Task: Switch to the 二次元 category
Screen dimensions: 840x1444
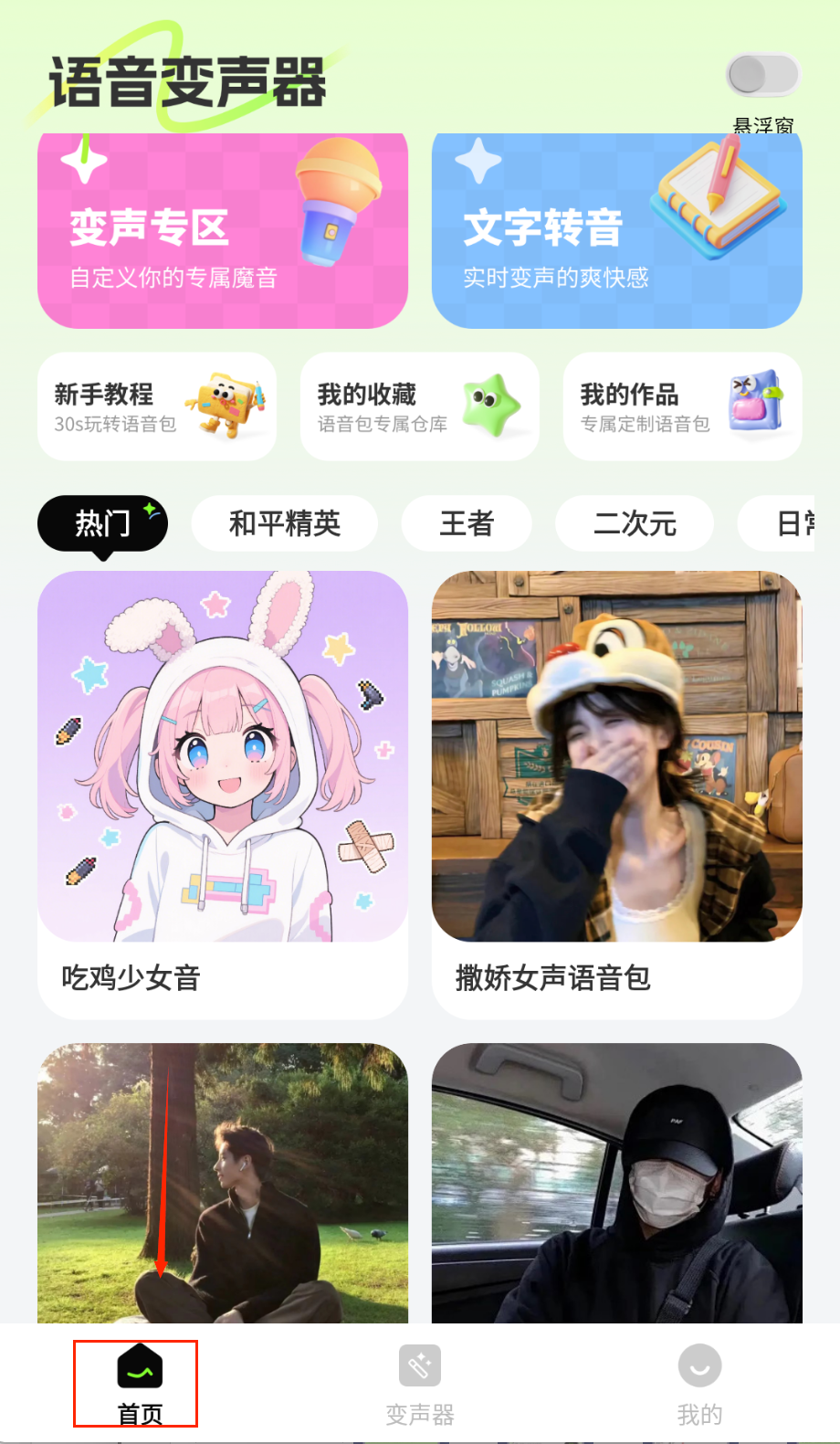Action: pyautogui.click(x=635, y=523)
